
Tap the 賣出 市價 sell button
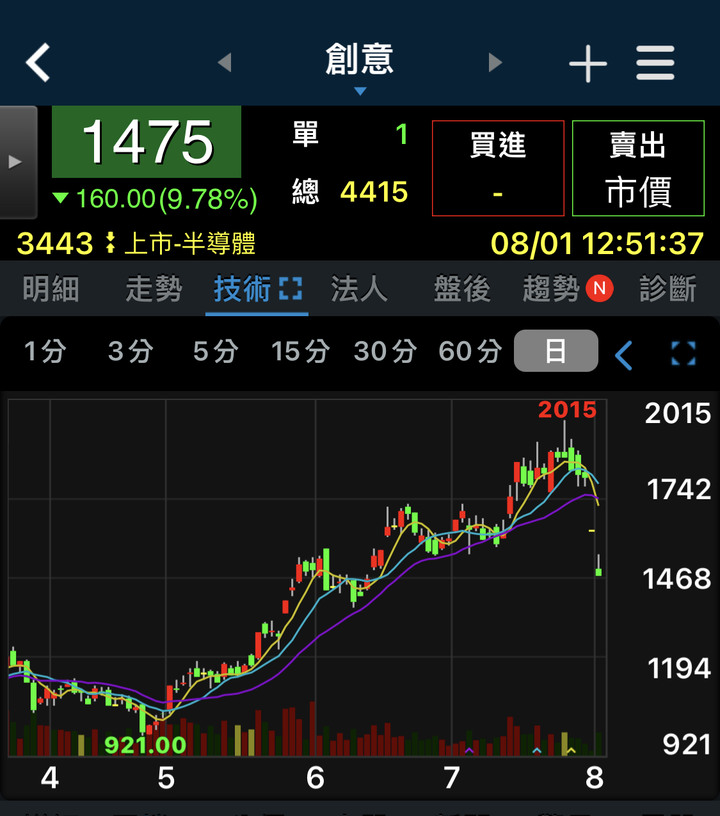[638, 168]
